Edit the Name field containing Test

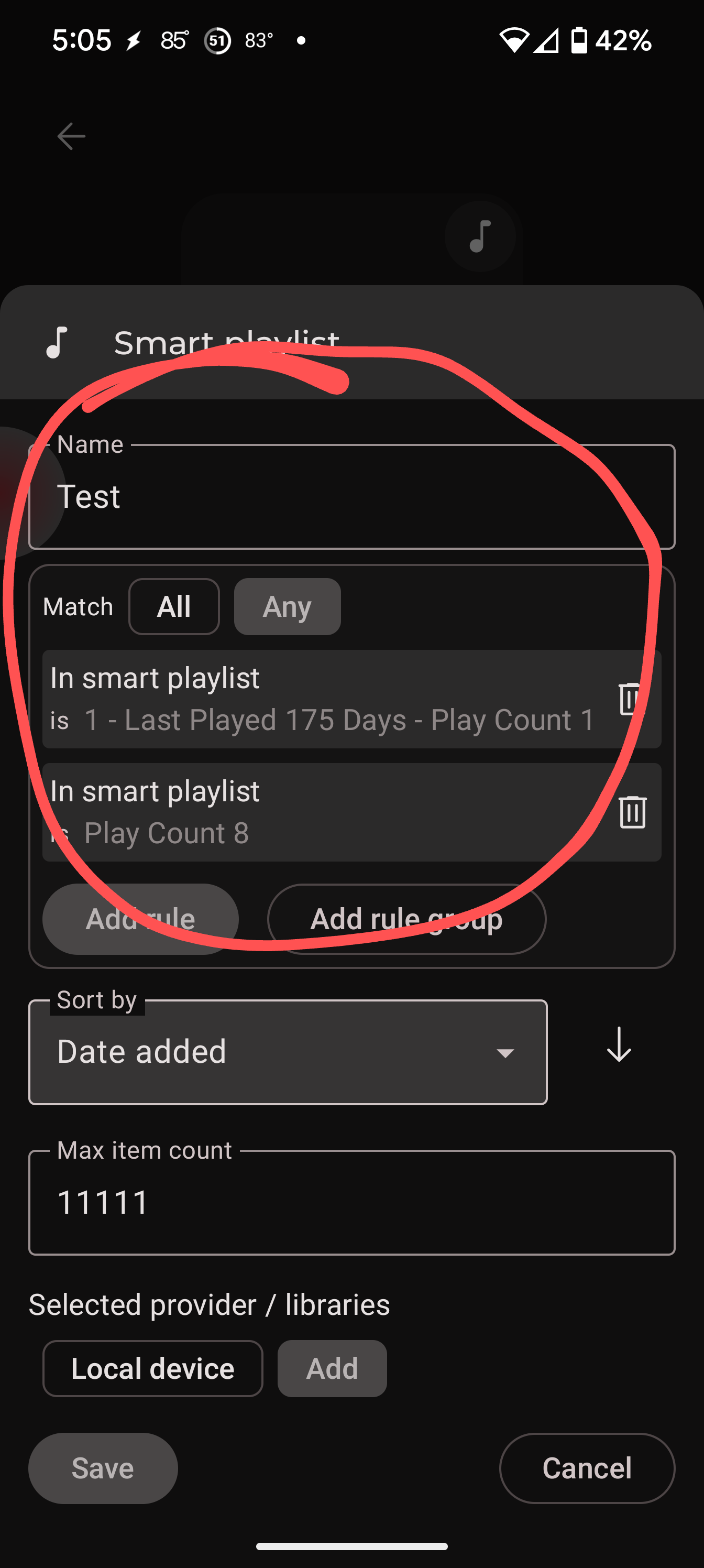click(351, 497)
